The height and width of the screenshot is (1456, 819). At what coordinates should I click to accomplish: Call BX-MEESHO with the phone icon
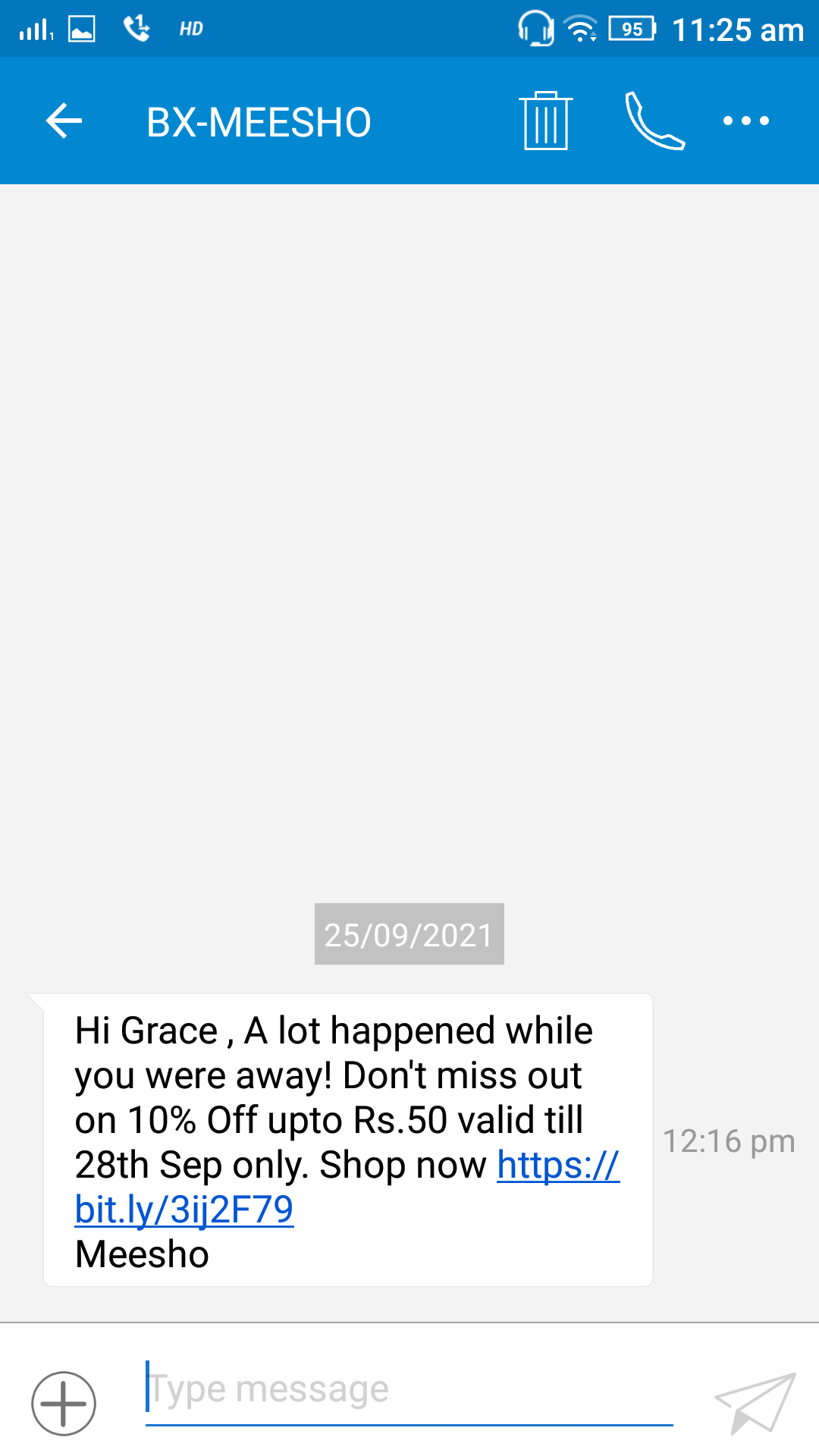655,121
